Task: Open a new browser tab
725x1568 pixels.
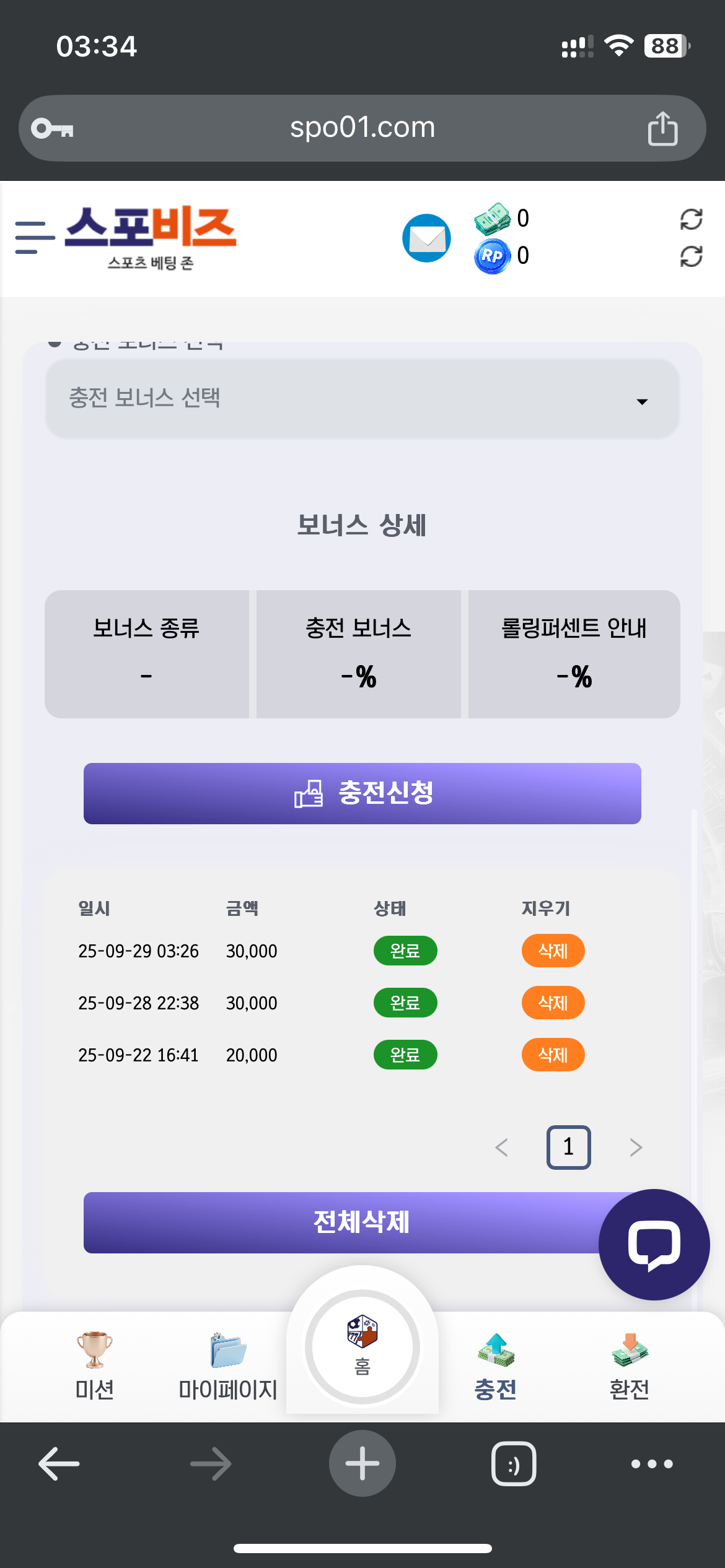Action: tap(362, 1463)
